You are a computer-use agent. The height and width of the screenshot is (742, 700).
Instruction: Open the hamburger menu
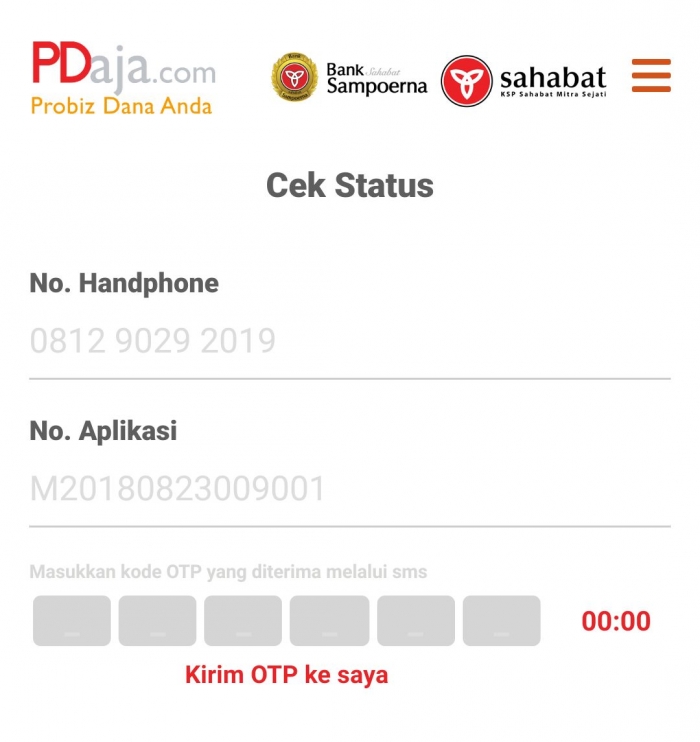tap(651, 76)
